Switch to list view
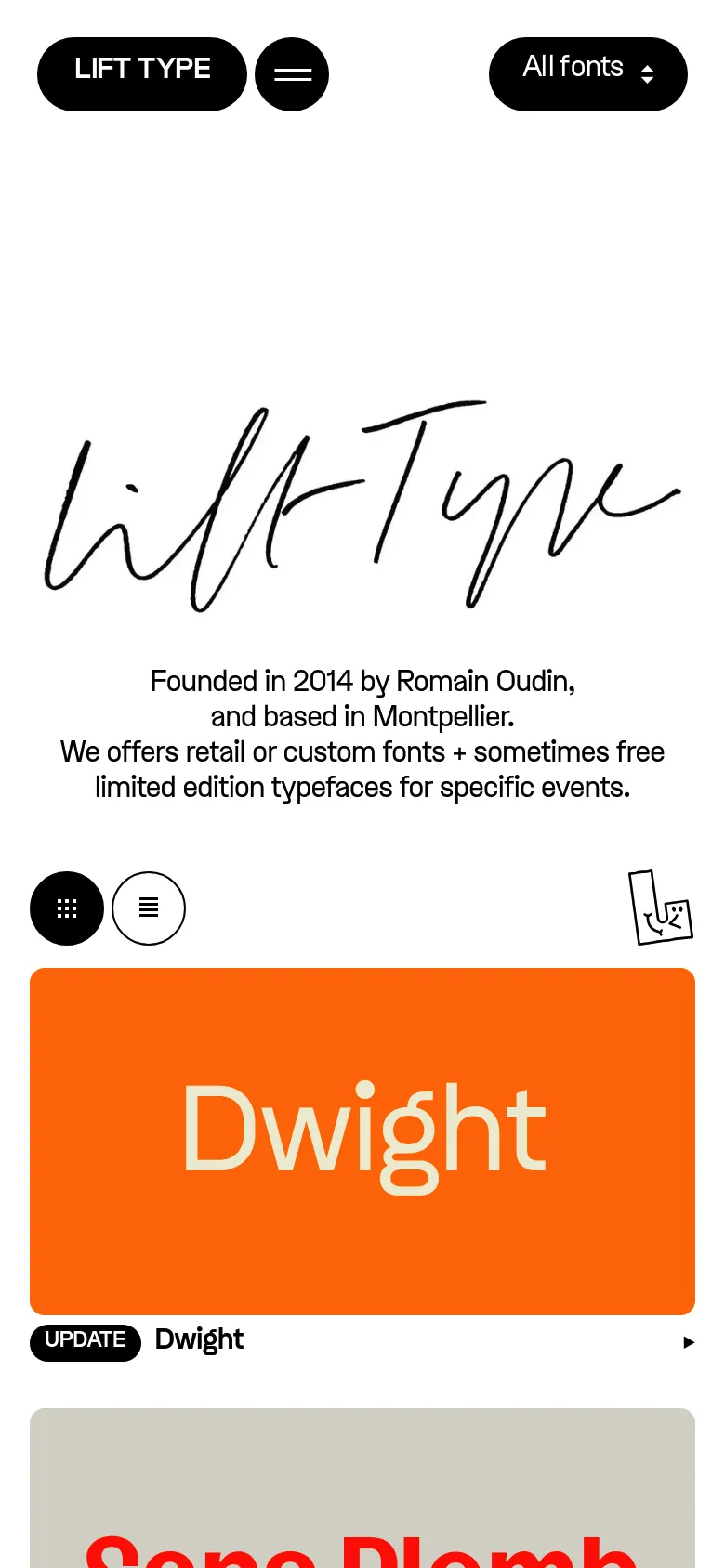The height and width of the screenshot is (1568, 725). click(x=149, y=908)
